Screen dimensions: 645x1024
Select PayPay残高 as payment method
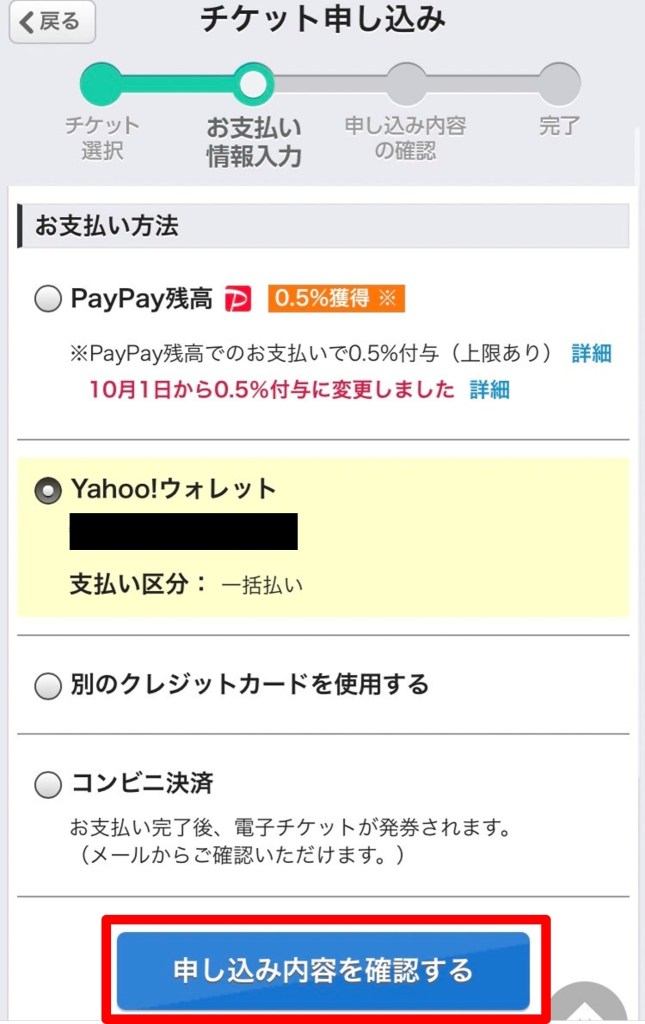[48, 299]
